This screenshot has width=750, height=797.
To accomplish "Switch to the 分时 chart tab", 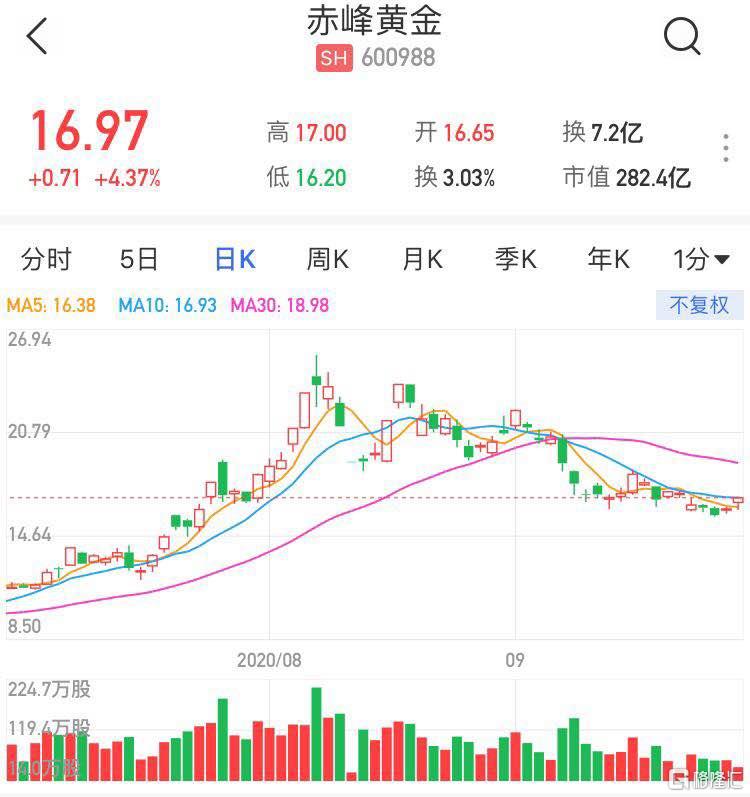I will coord(47,260).
